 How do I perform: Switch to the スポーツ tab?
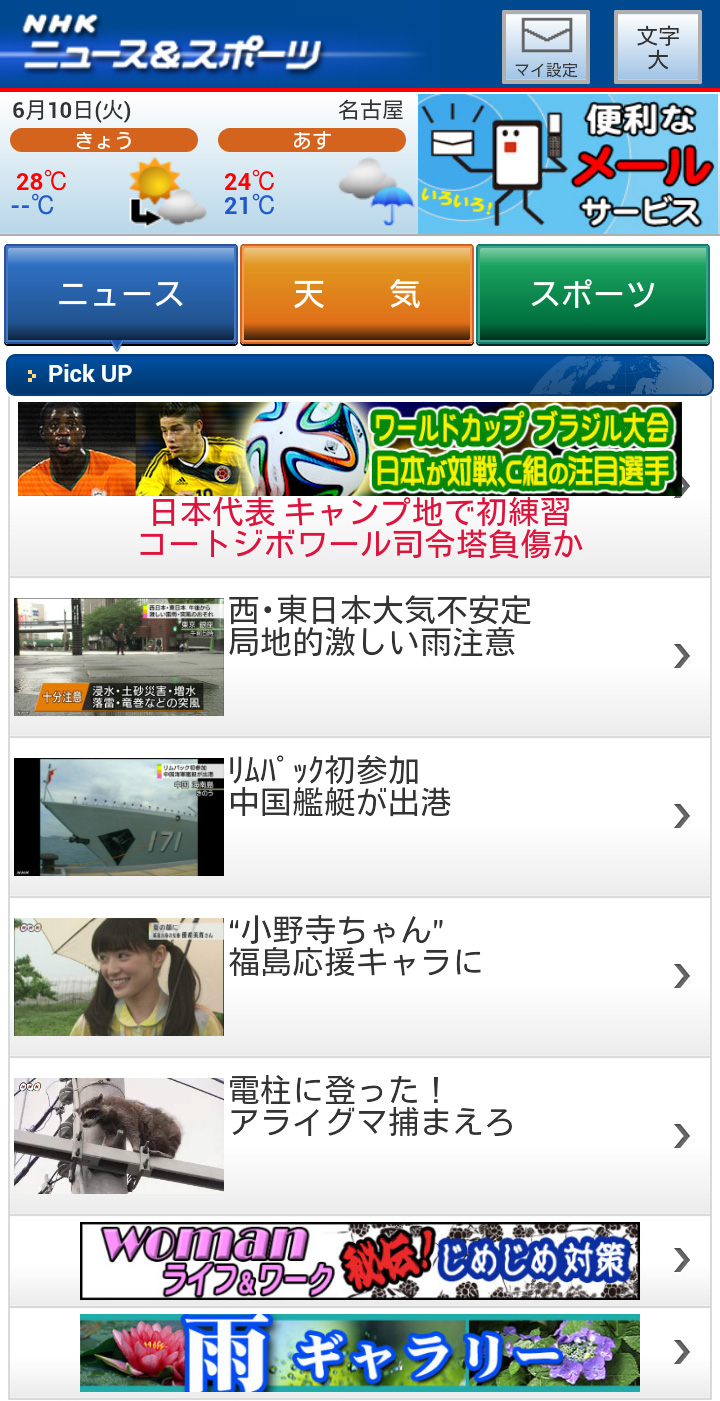coord(593,294)
